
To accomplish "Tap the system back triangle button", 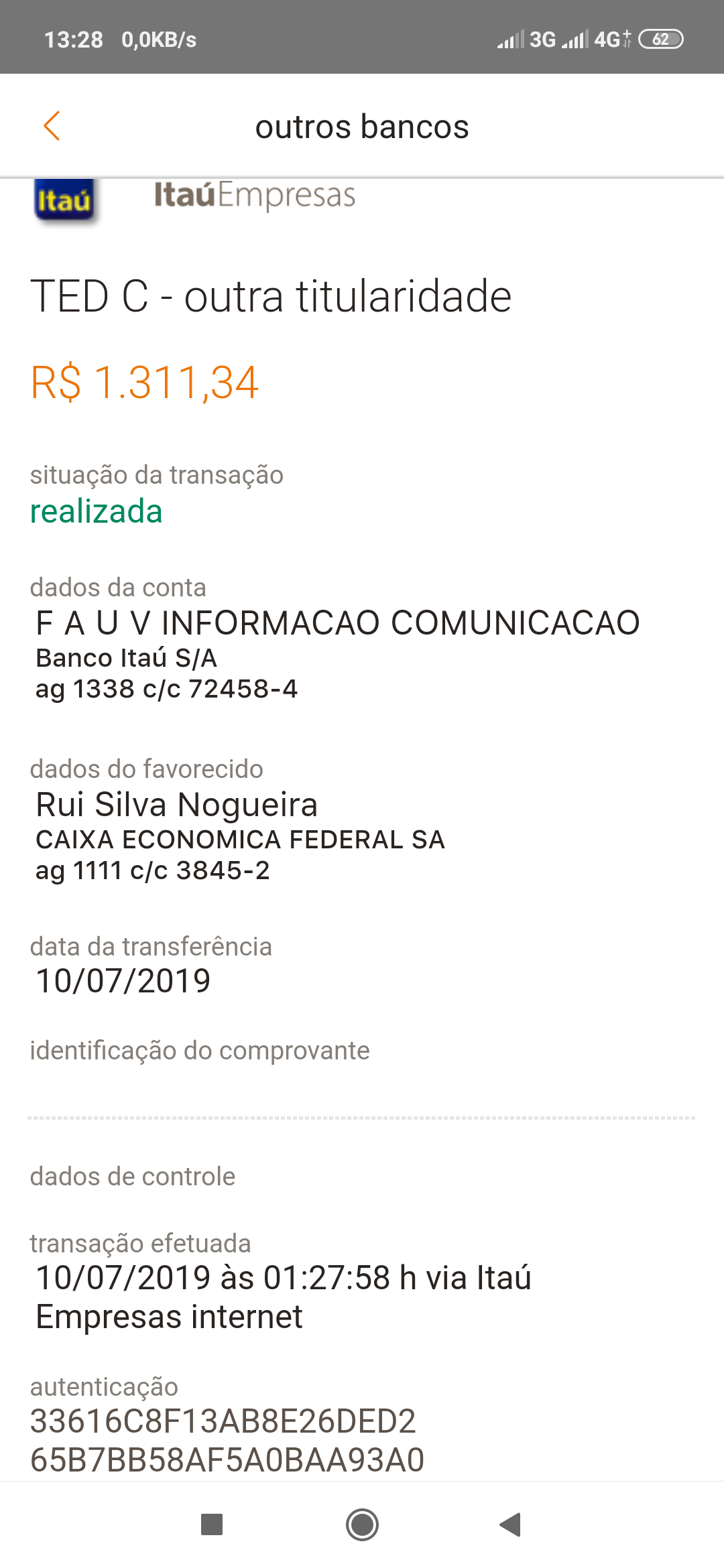I will coord(511,1524).
